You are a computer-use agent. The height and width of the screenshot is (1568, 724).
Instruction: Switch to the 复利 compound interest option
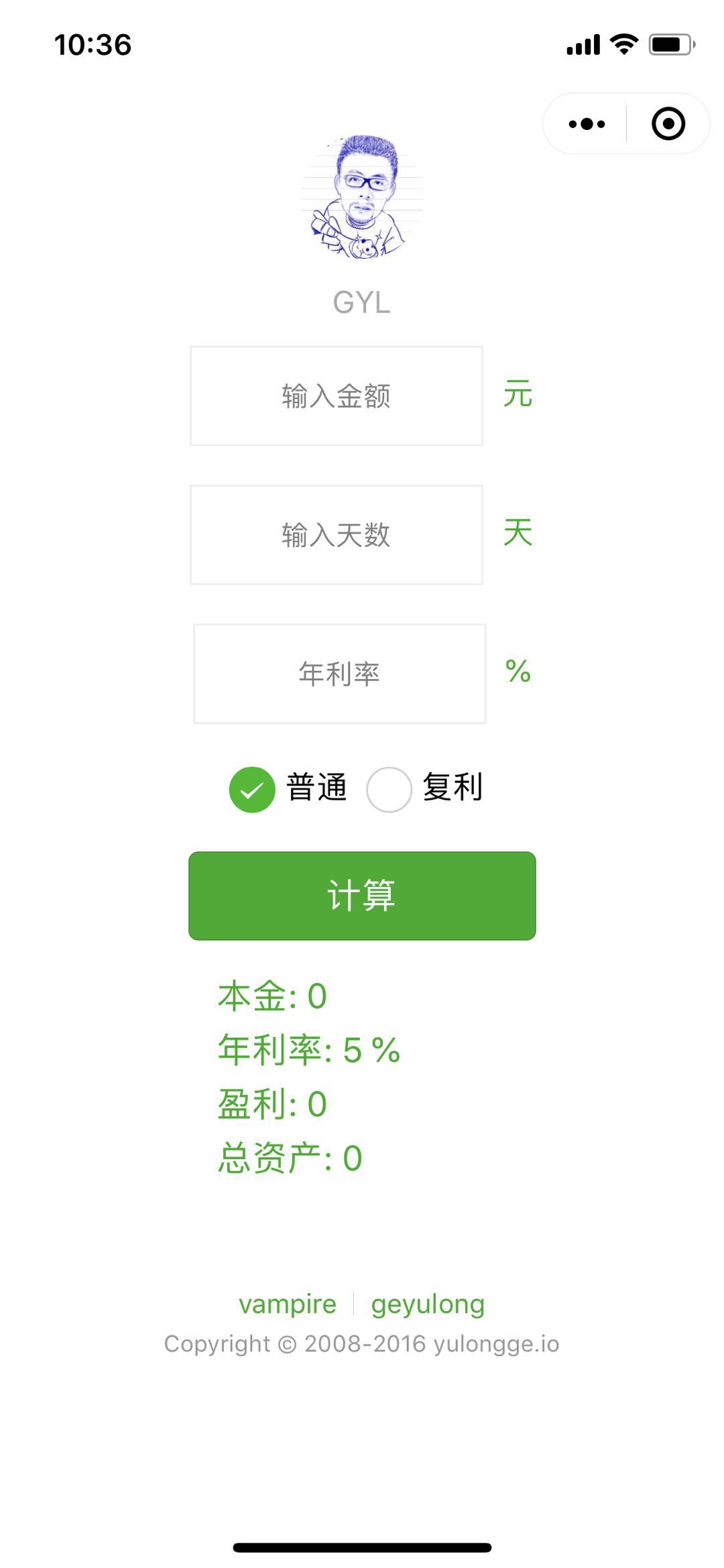389,790
